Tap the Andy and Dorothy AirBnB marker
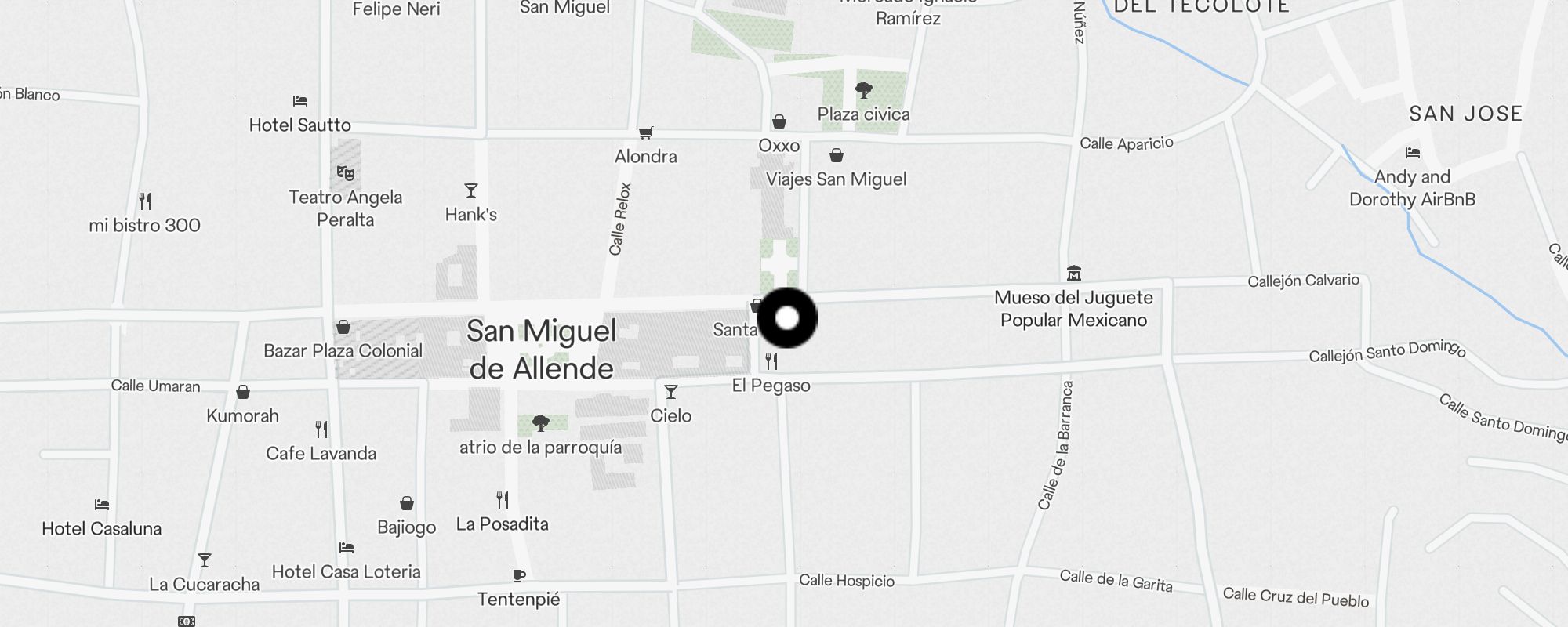 [x=1413, y=154]
